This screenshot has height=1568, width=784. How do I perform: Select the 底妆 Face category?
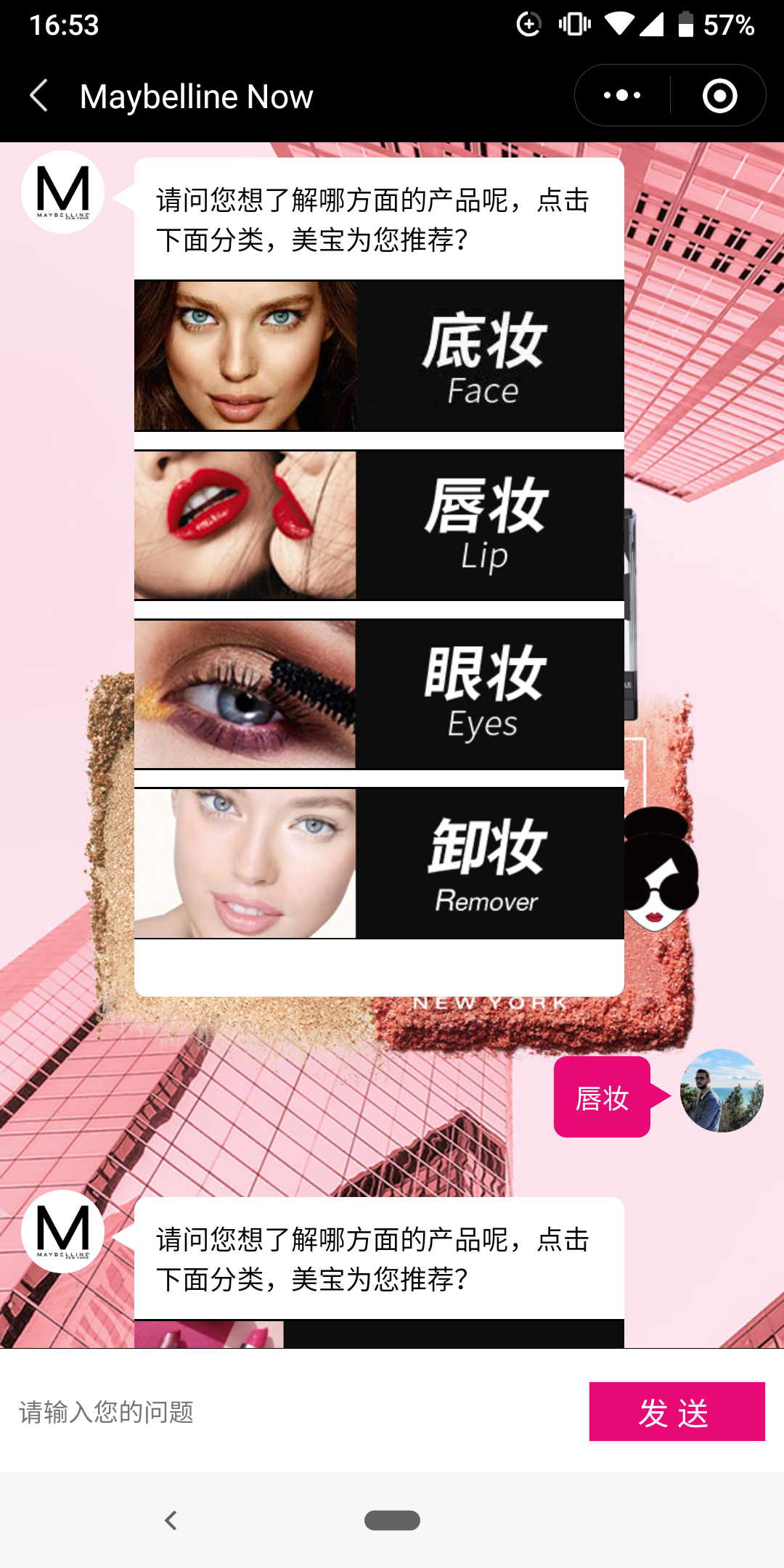pos(379,356)
